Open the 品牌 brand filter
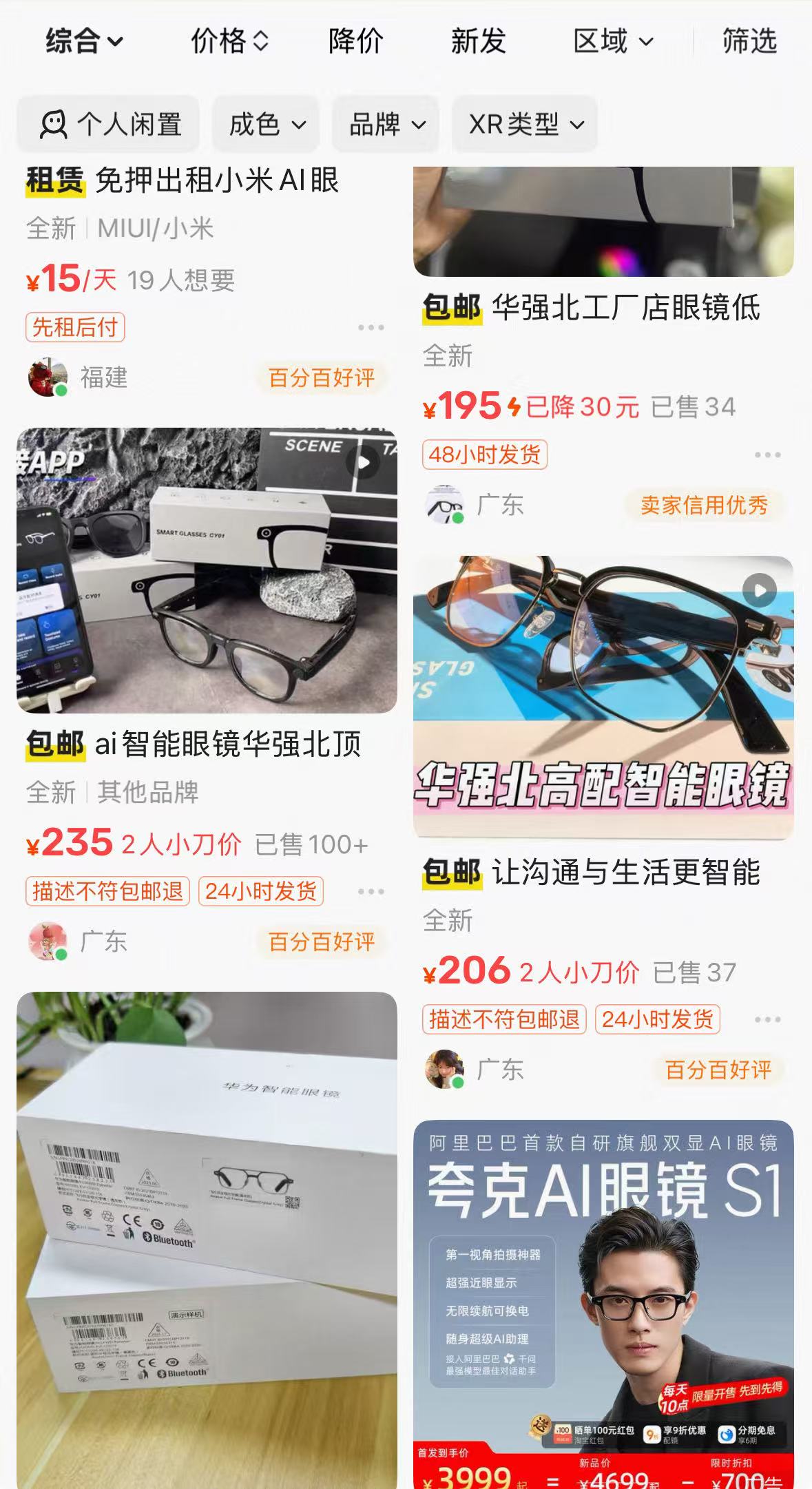This screenshot has height=1489, width=812. tap(386, 125)
